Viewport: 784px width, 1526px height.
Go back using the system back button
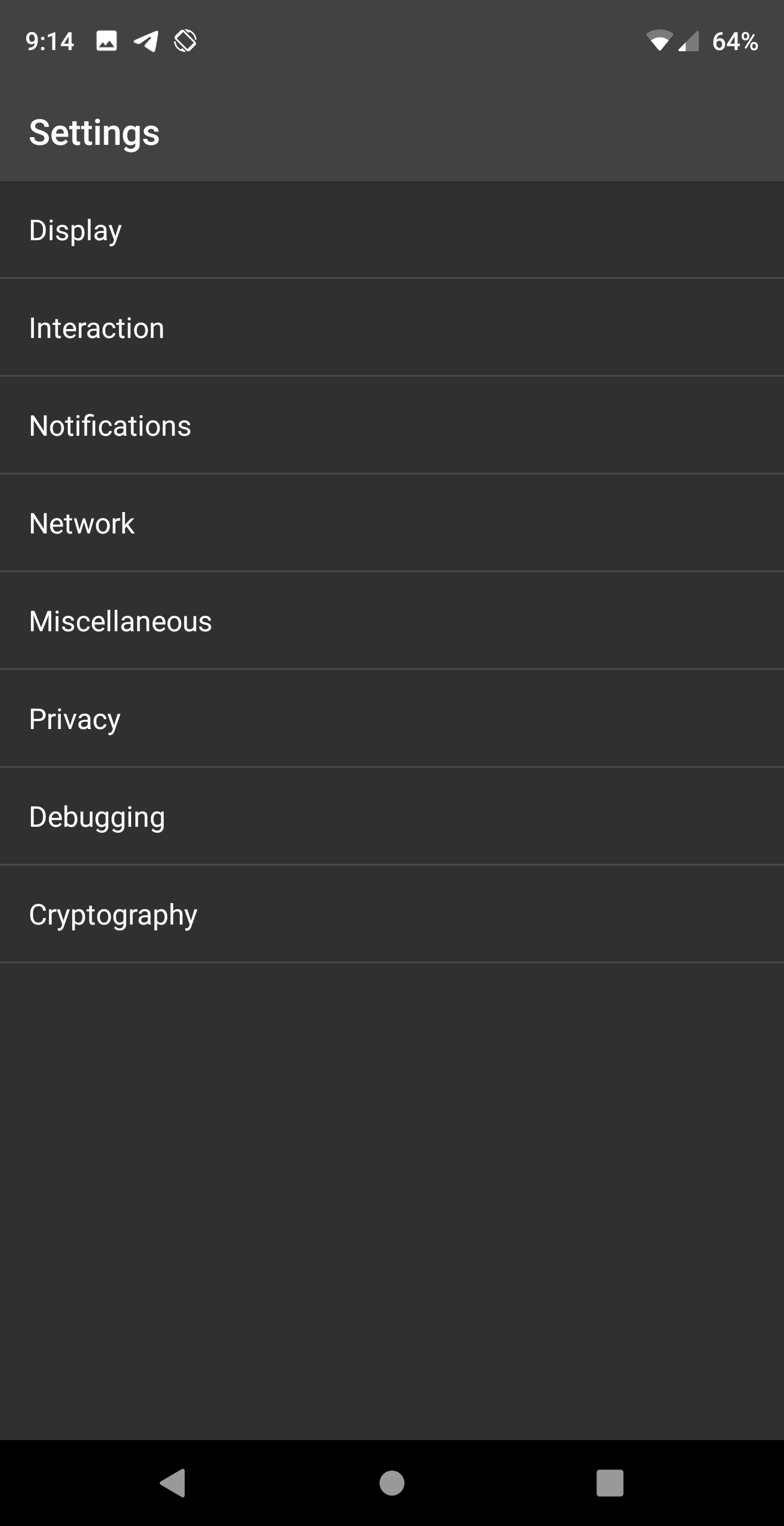pos(173,1482)
